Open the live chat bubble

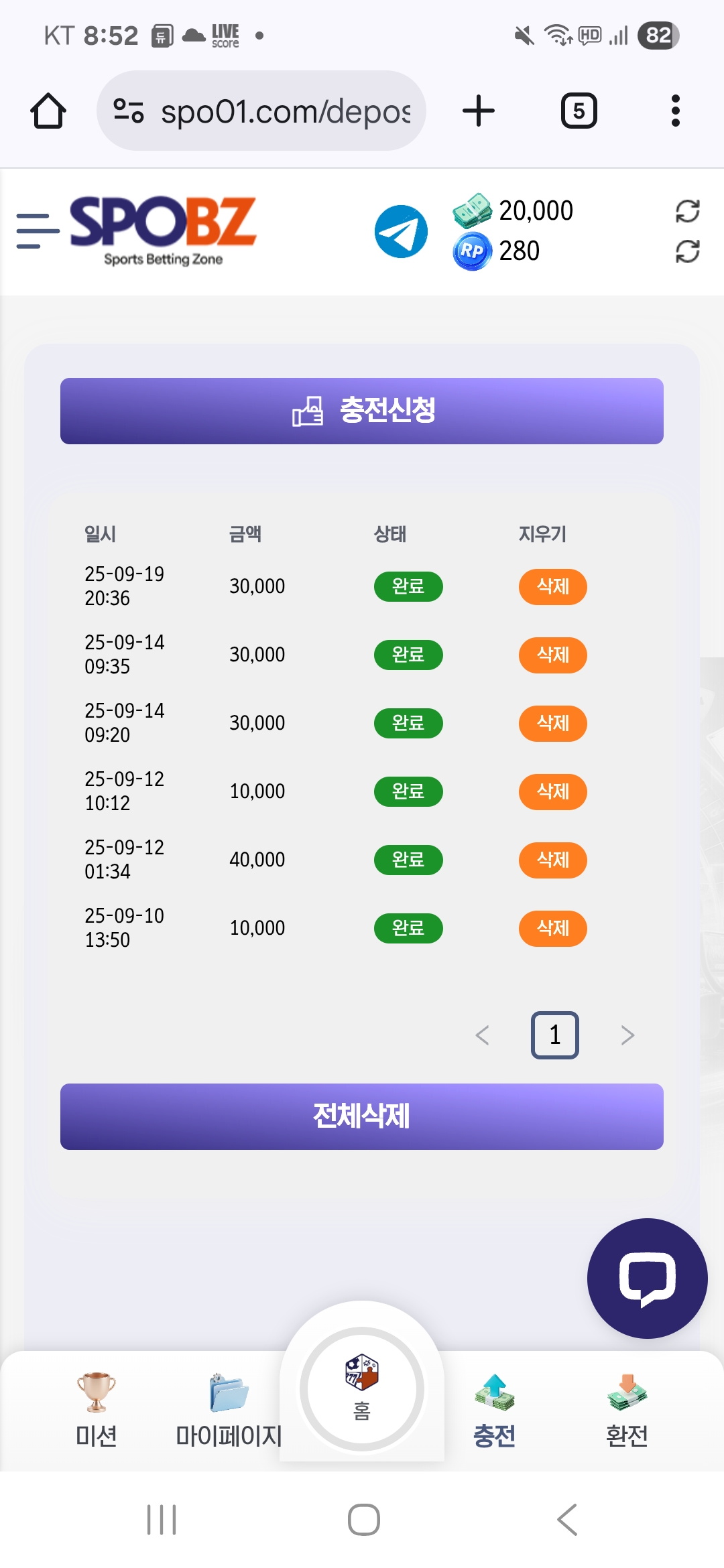point(647,1279)
